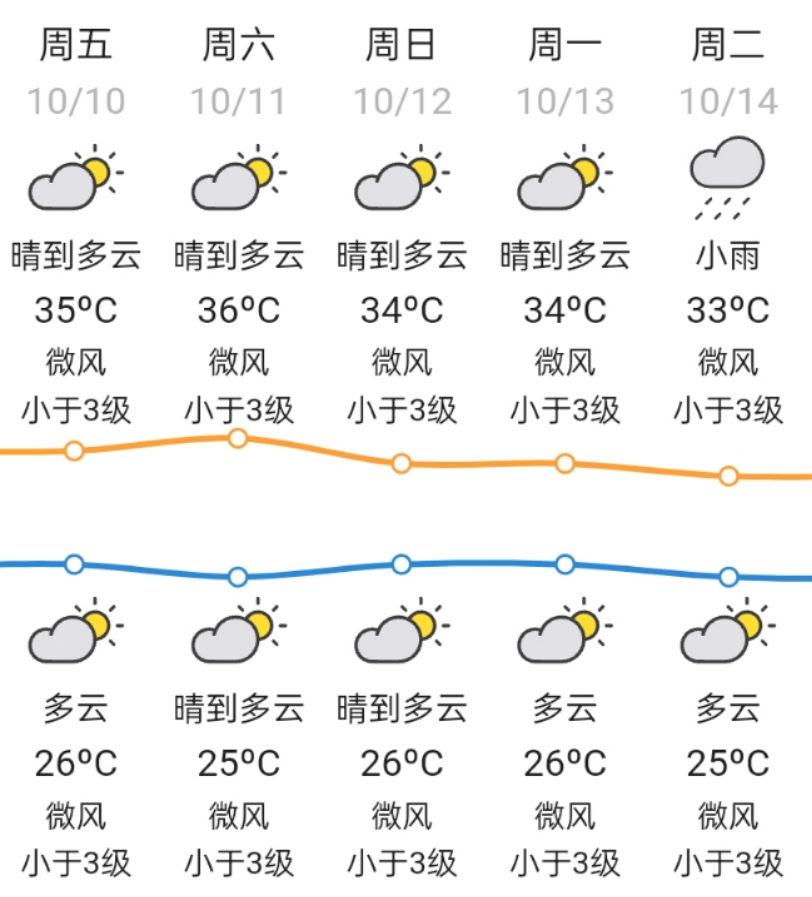Click the 10/12 date label
Screen dimensions: 812x897
(399, 100)
